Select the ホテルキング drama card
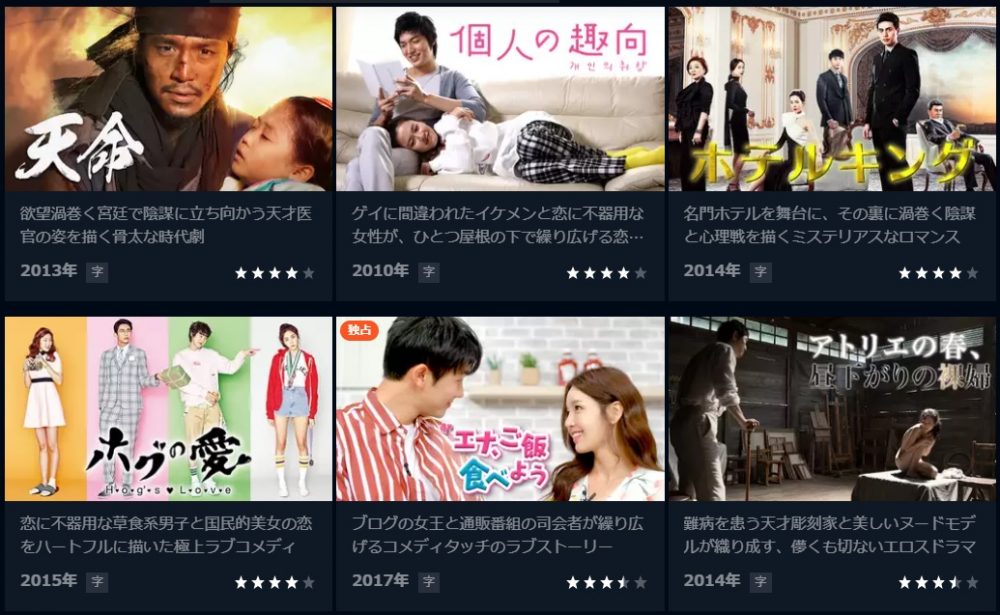Screen dimensions: 1000x615 [x=832, y=100]
